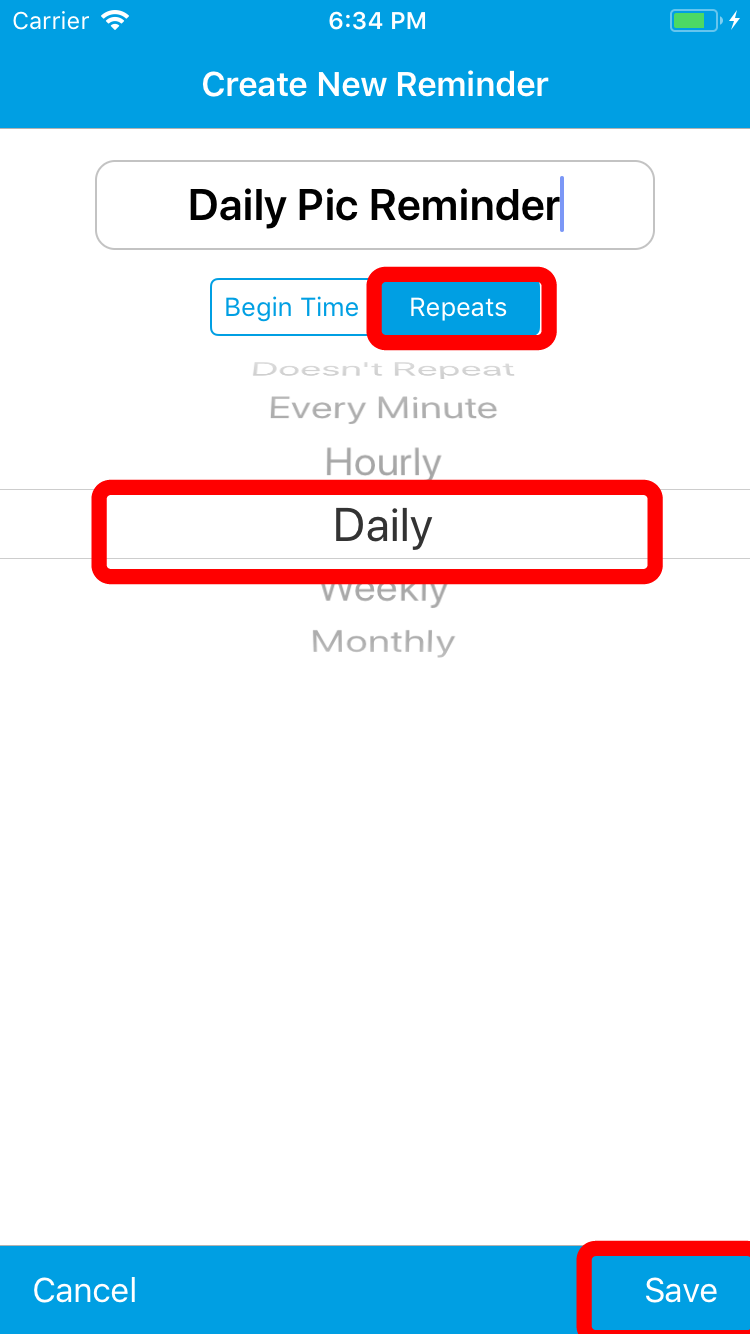Save the new reminder

[x=680, y=1290]
